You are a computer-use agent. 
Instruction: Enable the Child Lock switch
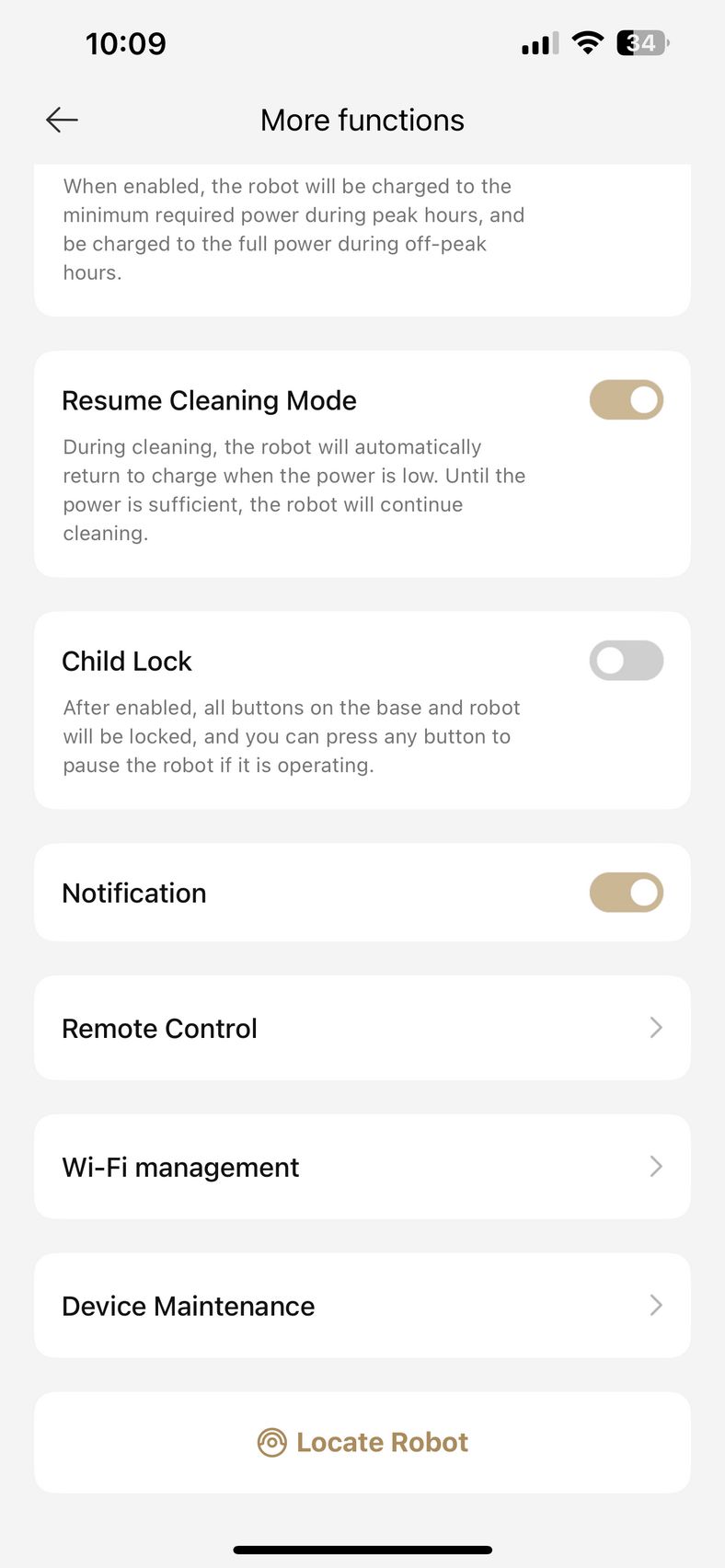(x=627, y=661)
